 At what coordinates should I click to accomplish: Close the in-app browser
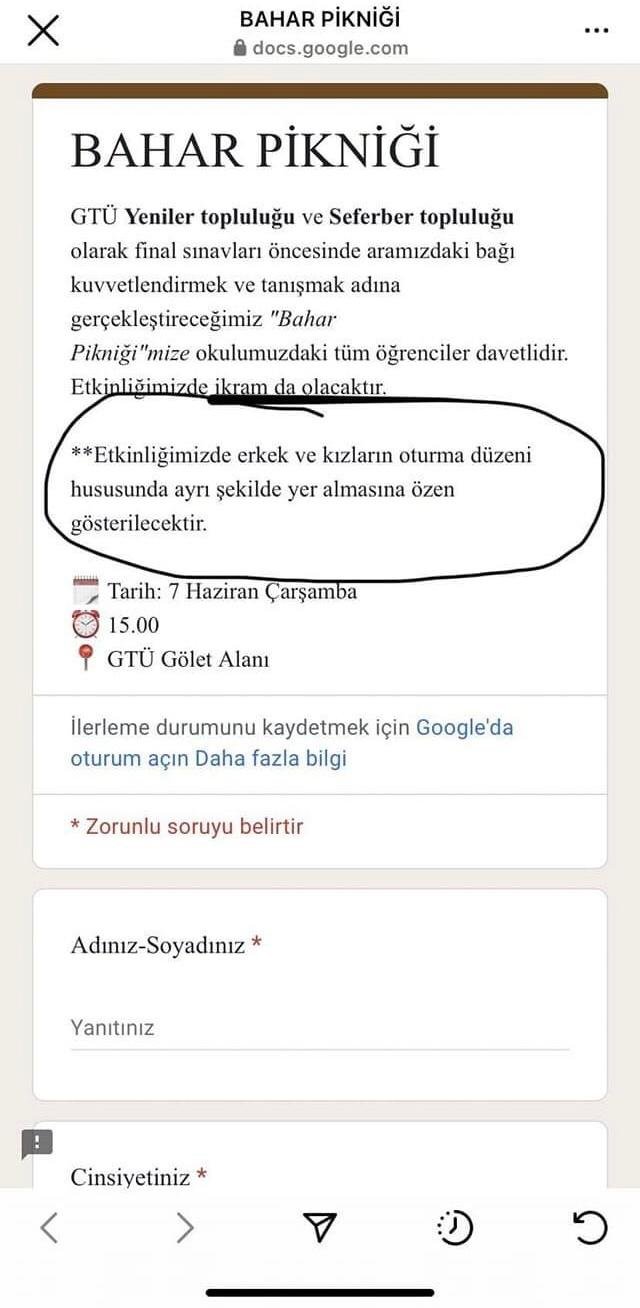pyautogui.click(x=43, y=31)
